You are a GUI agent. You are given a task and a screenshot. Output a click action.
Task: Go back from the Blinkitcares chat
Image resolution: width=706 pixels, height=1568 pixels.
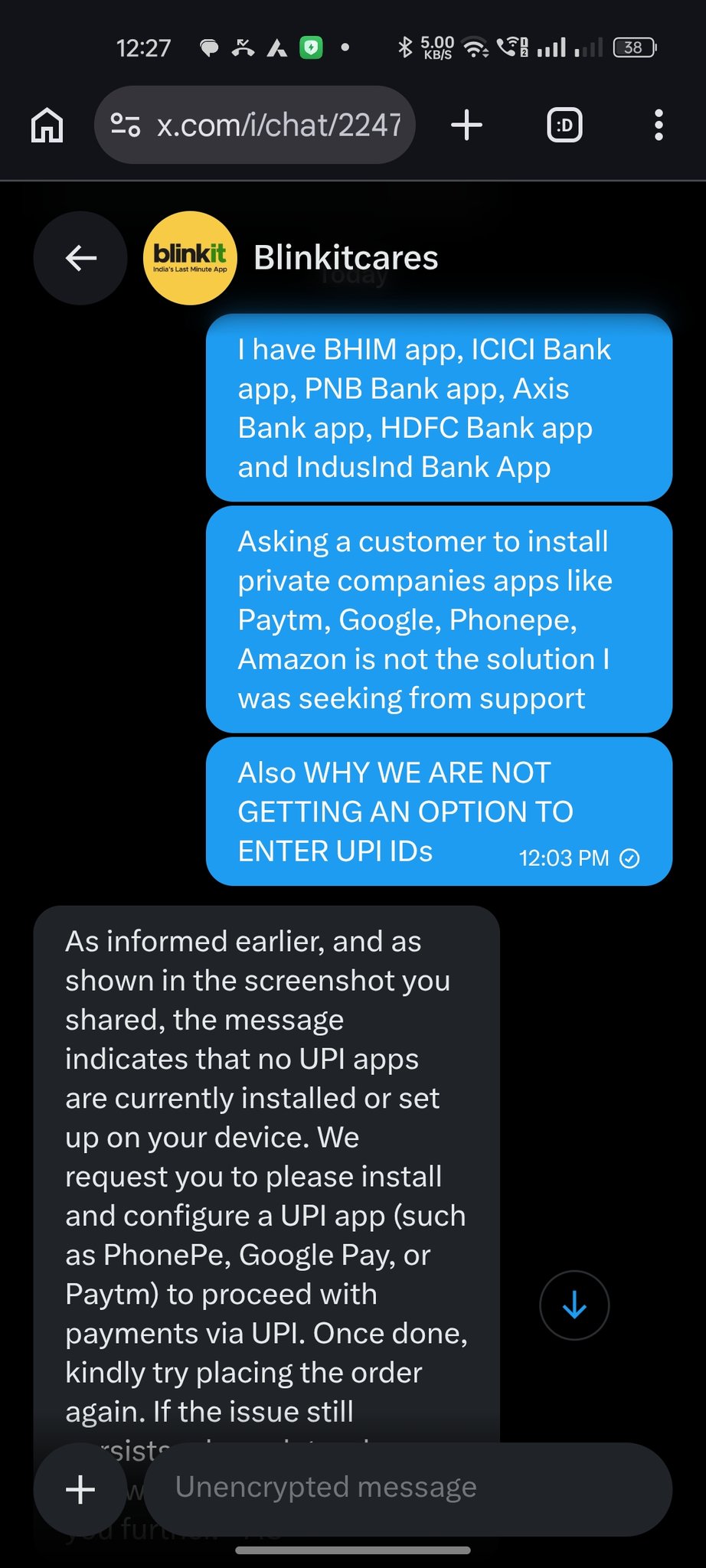[x=80, y=258]
